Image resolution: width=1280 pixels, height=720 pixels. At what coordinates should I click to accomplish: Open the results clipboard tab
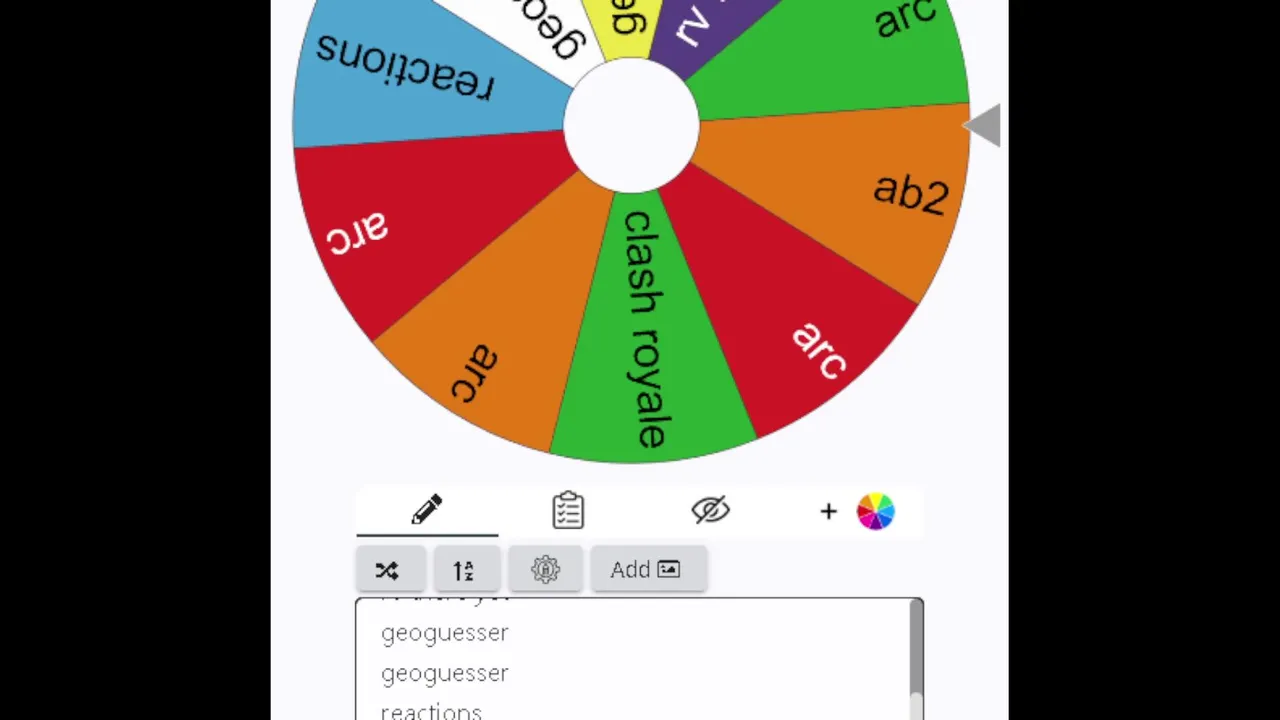tap(568, 510)
